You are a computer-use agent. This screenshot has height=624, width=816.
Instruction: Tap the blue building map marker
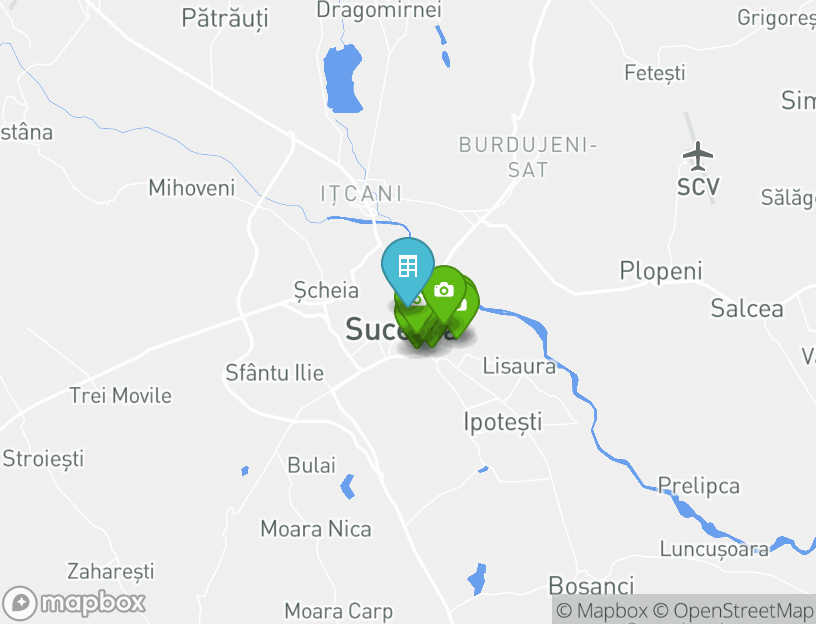pyautogui.click(x=408, y=268)
